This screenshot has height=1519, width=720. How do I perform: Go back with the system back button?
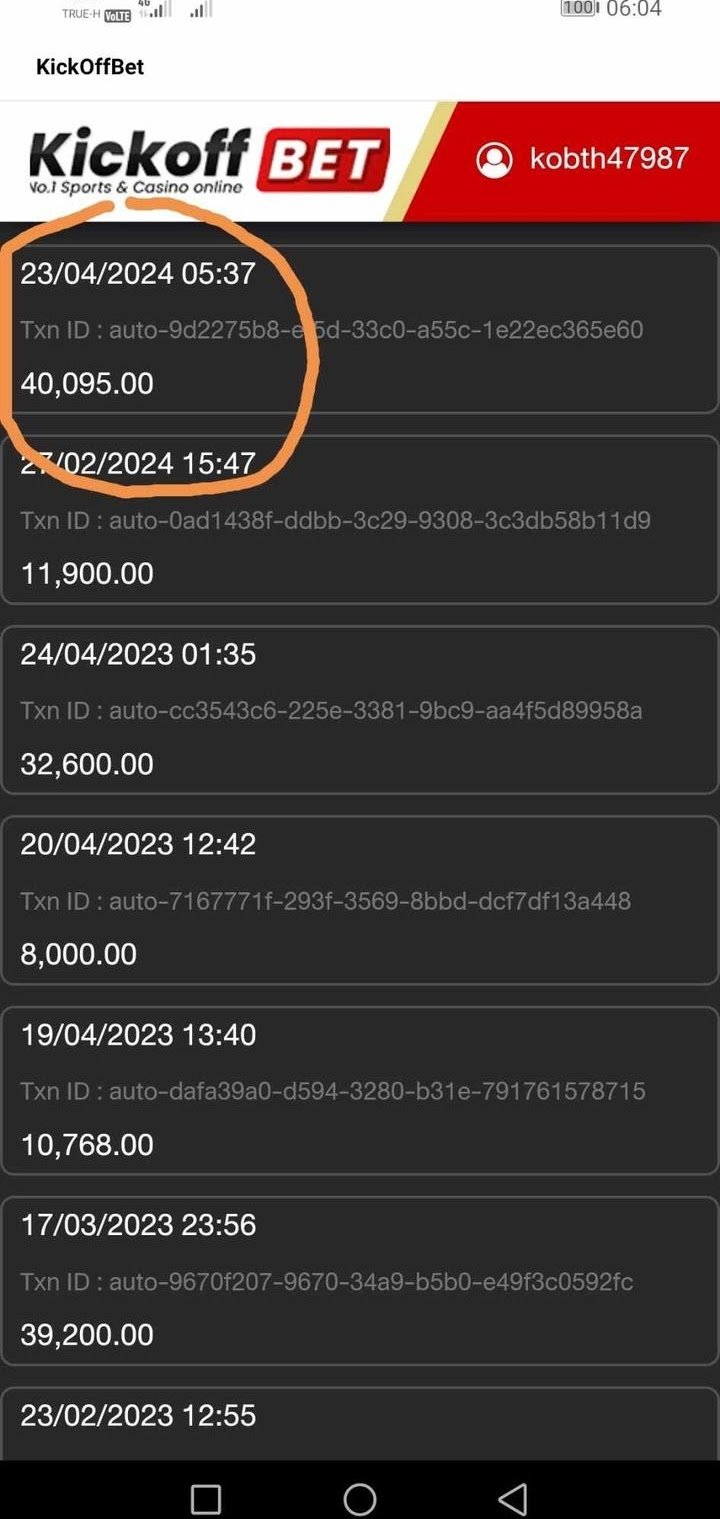tap(513, 1498)
